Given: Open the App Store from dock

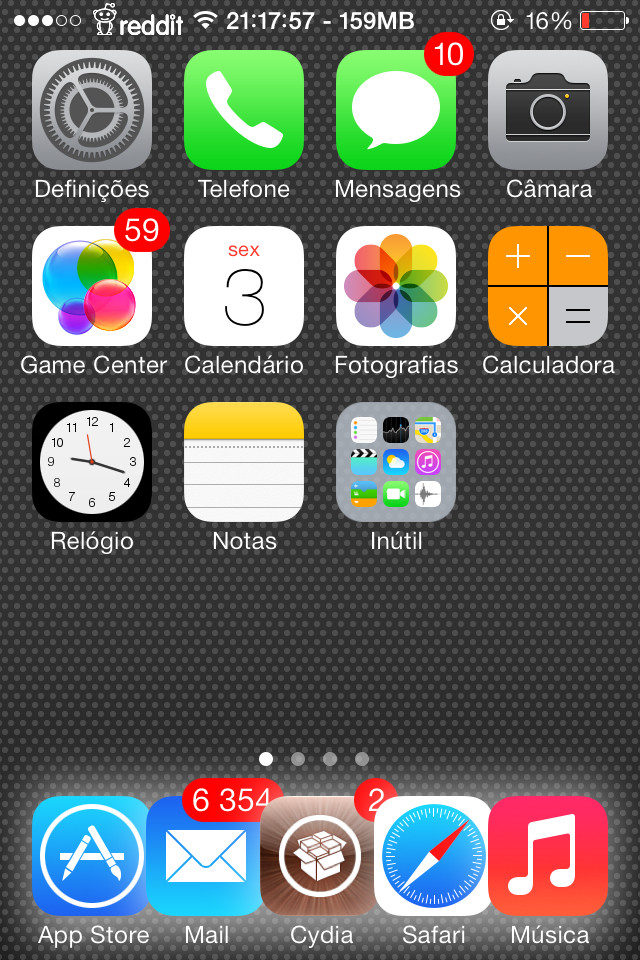Looking at the screenshot, I should (90, 856).
